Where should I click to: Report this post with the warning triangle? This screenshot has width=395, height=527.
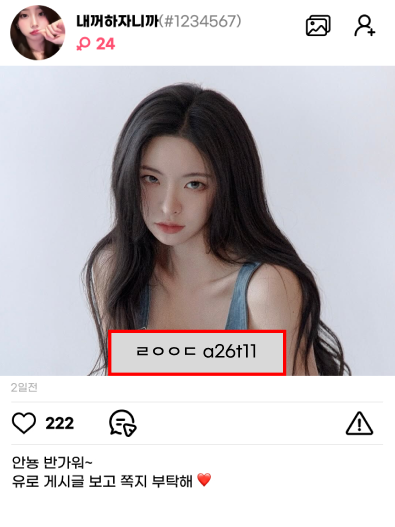coord(359,423)
